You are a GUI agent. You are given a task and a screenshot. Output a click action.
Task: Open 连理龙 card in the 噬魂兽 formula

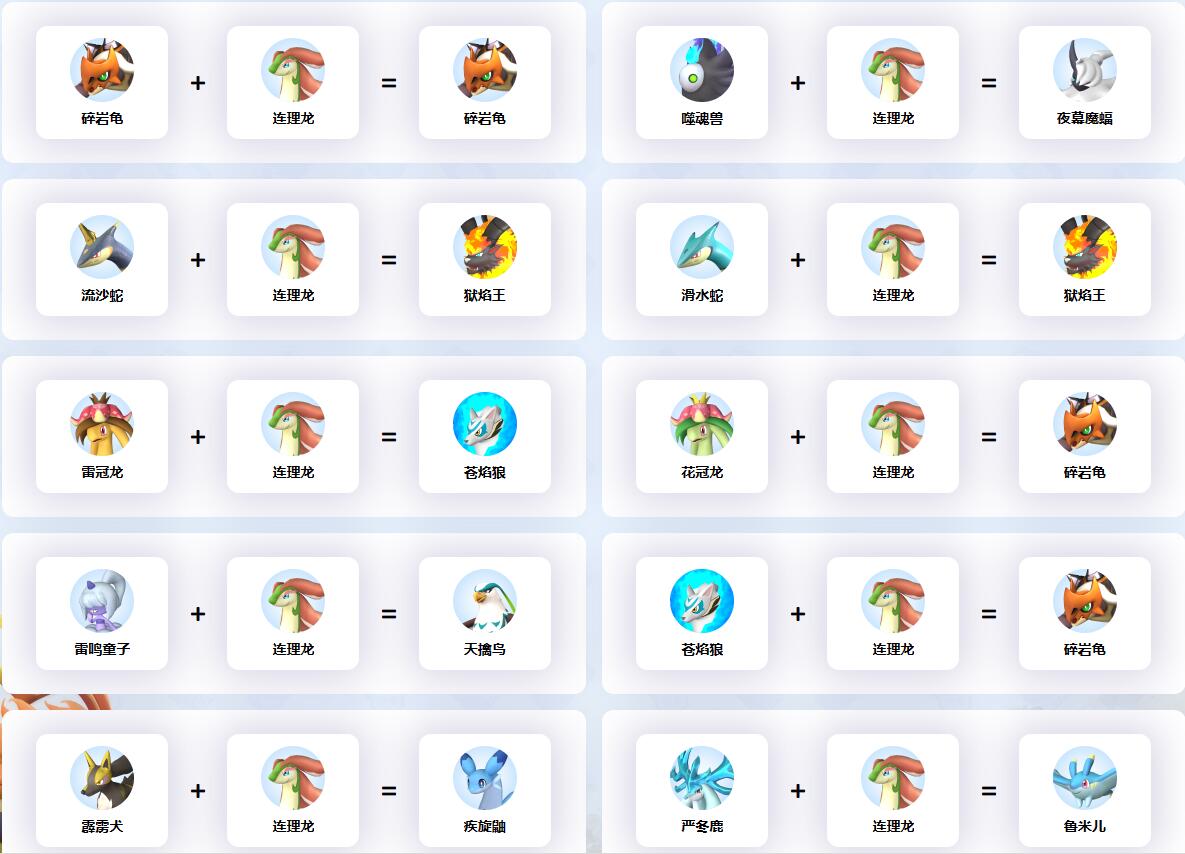(892, 82)
